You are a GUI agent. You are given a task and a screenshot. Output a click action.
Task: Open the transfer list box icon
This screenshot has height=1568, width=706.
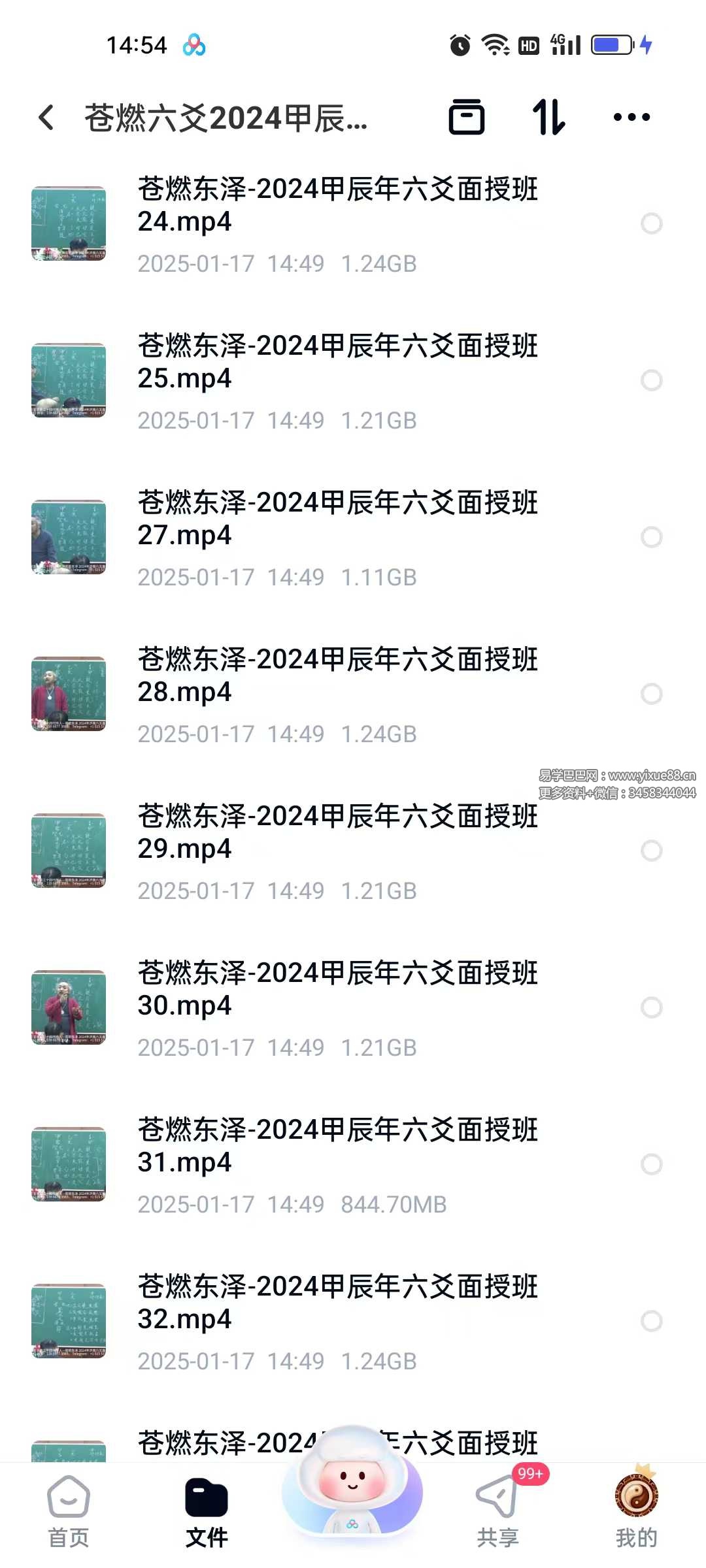[x=466, y=118]
